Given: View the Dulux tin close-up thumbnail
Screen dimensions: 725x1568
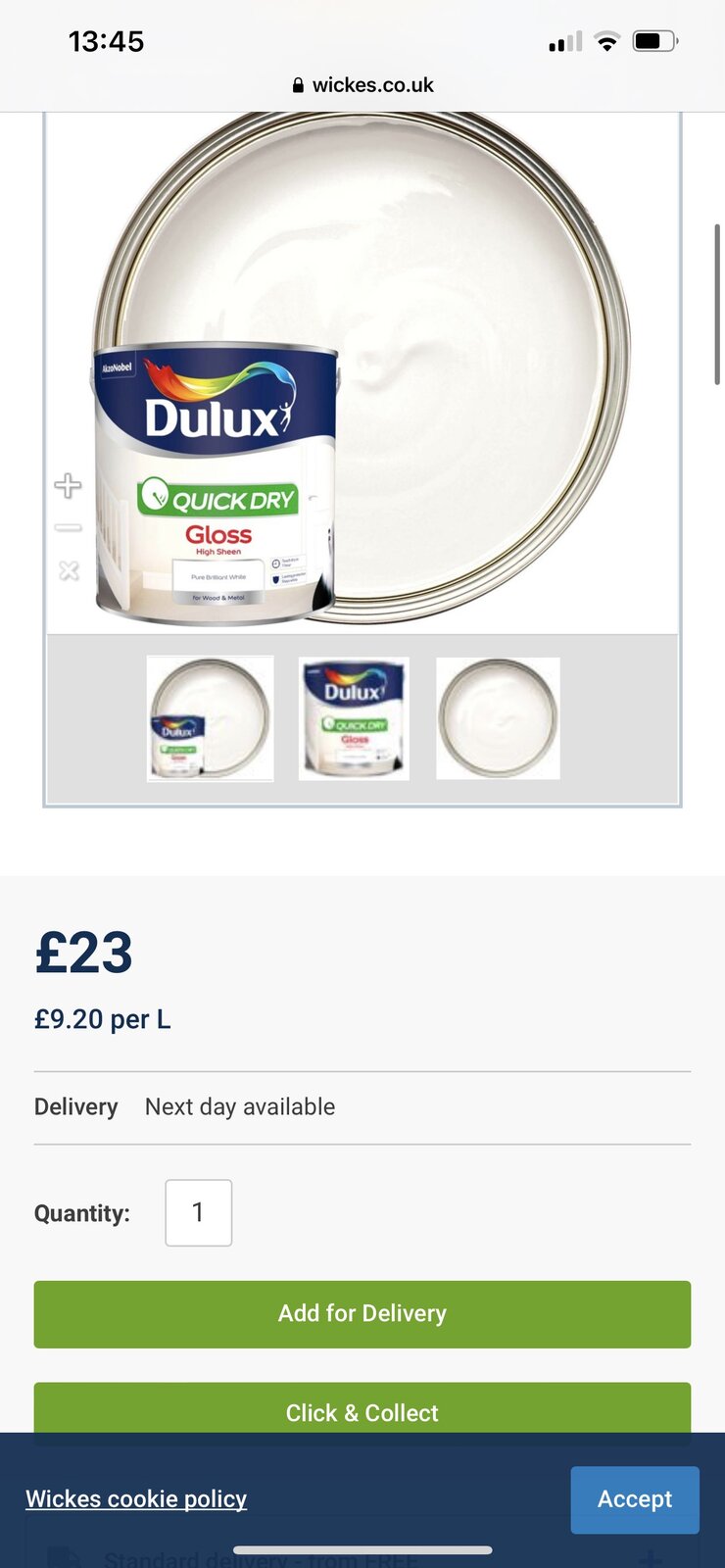Looking at the screenshot, I should [354, 718].
